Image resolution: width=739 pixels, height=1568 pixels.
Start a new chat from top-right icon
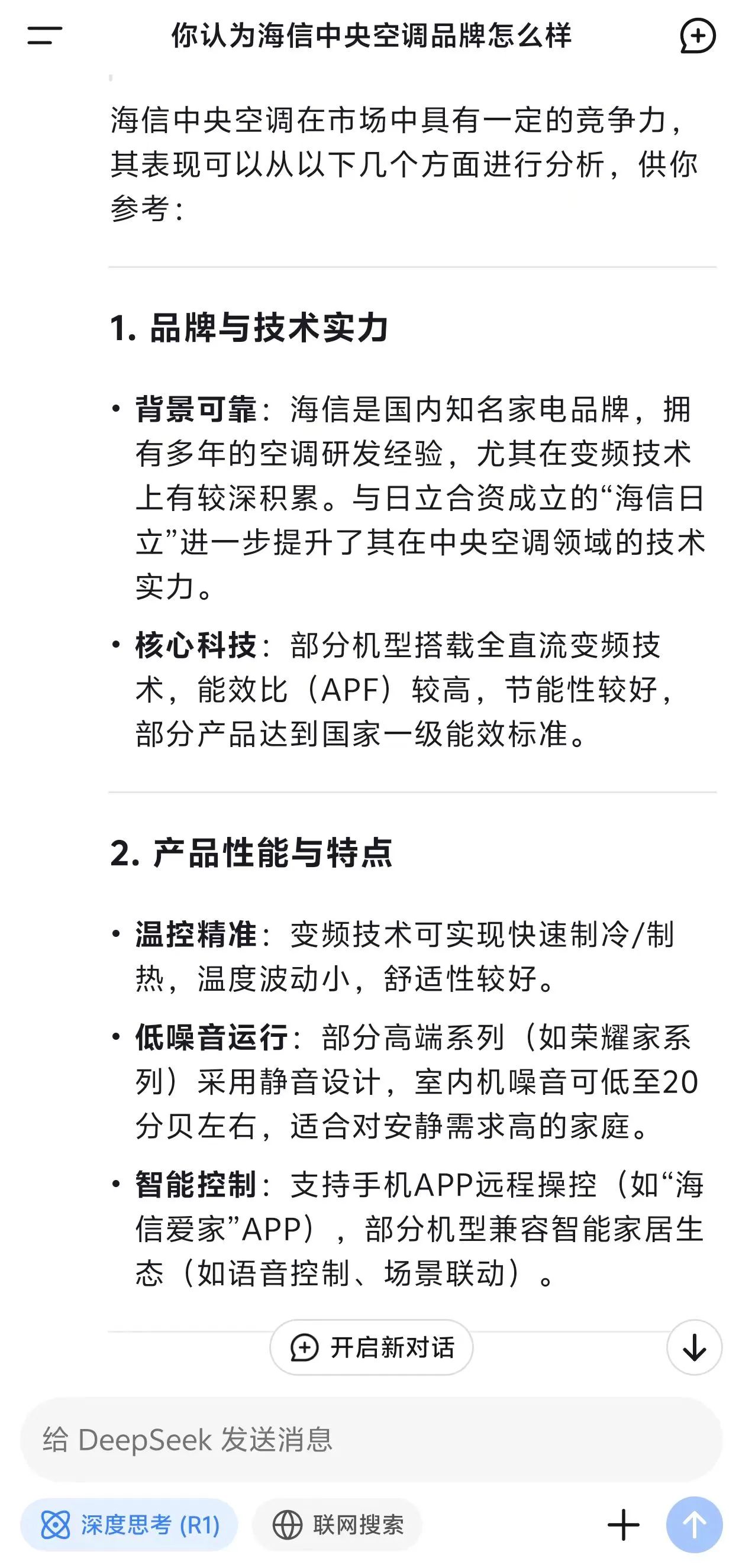(697, 35)
